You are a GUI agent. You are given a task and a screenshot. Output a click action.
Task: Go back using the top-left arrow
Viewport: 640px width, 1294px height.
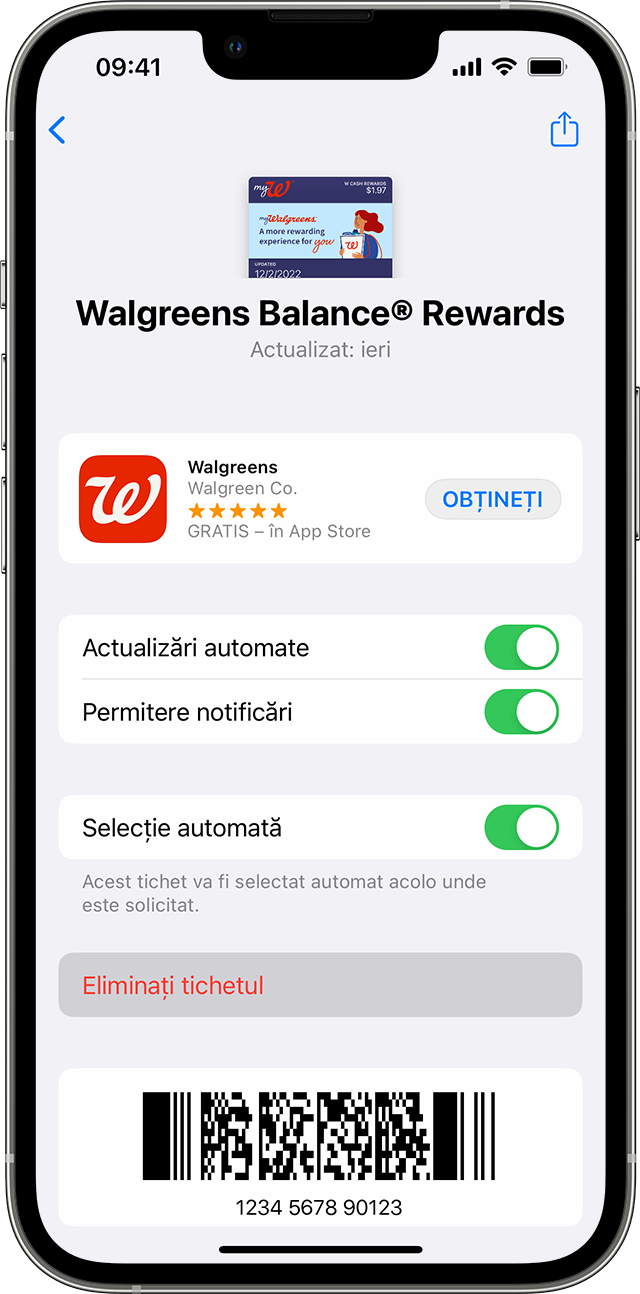coord(57,130)
